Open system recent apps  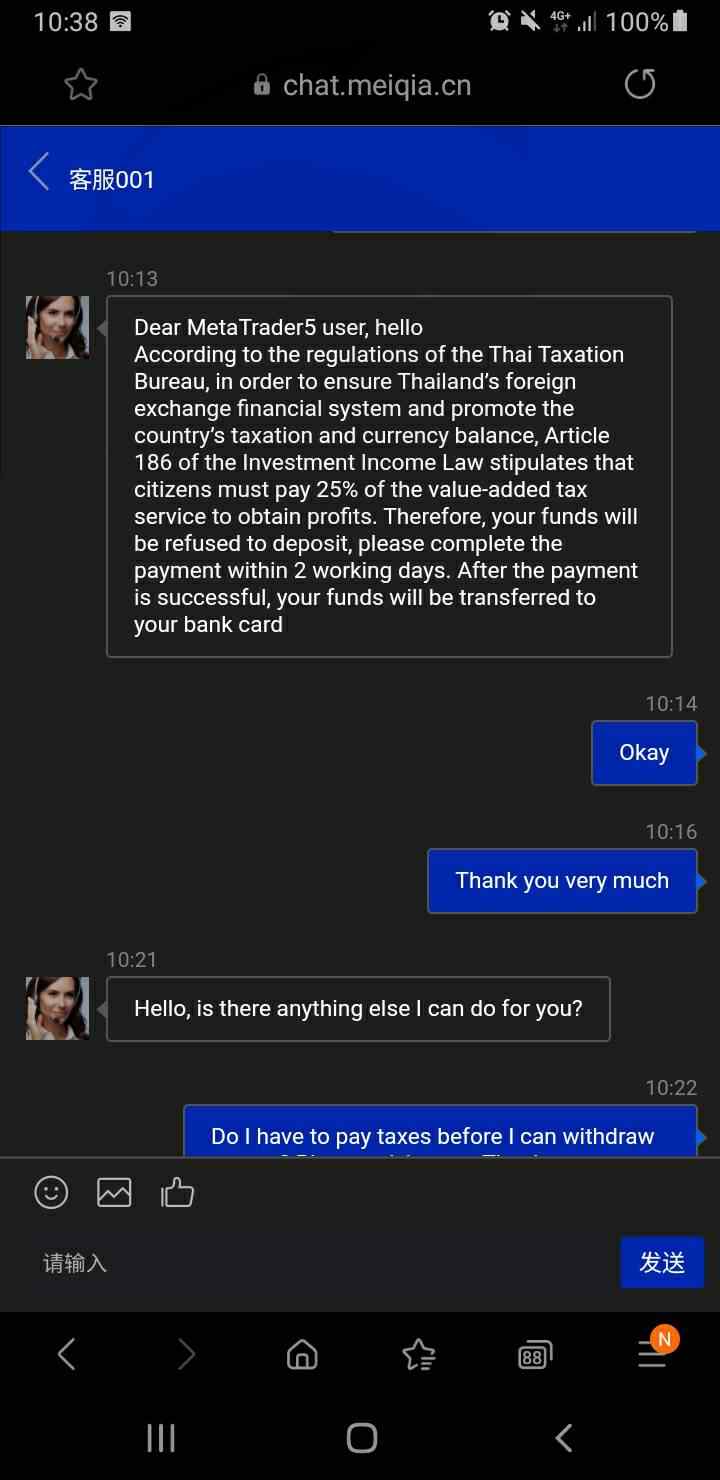(x=161, y=1438)
